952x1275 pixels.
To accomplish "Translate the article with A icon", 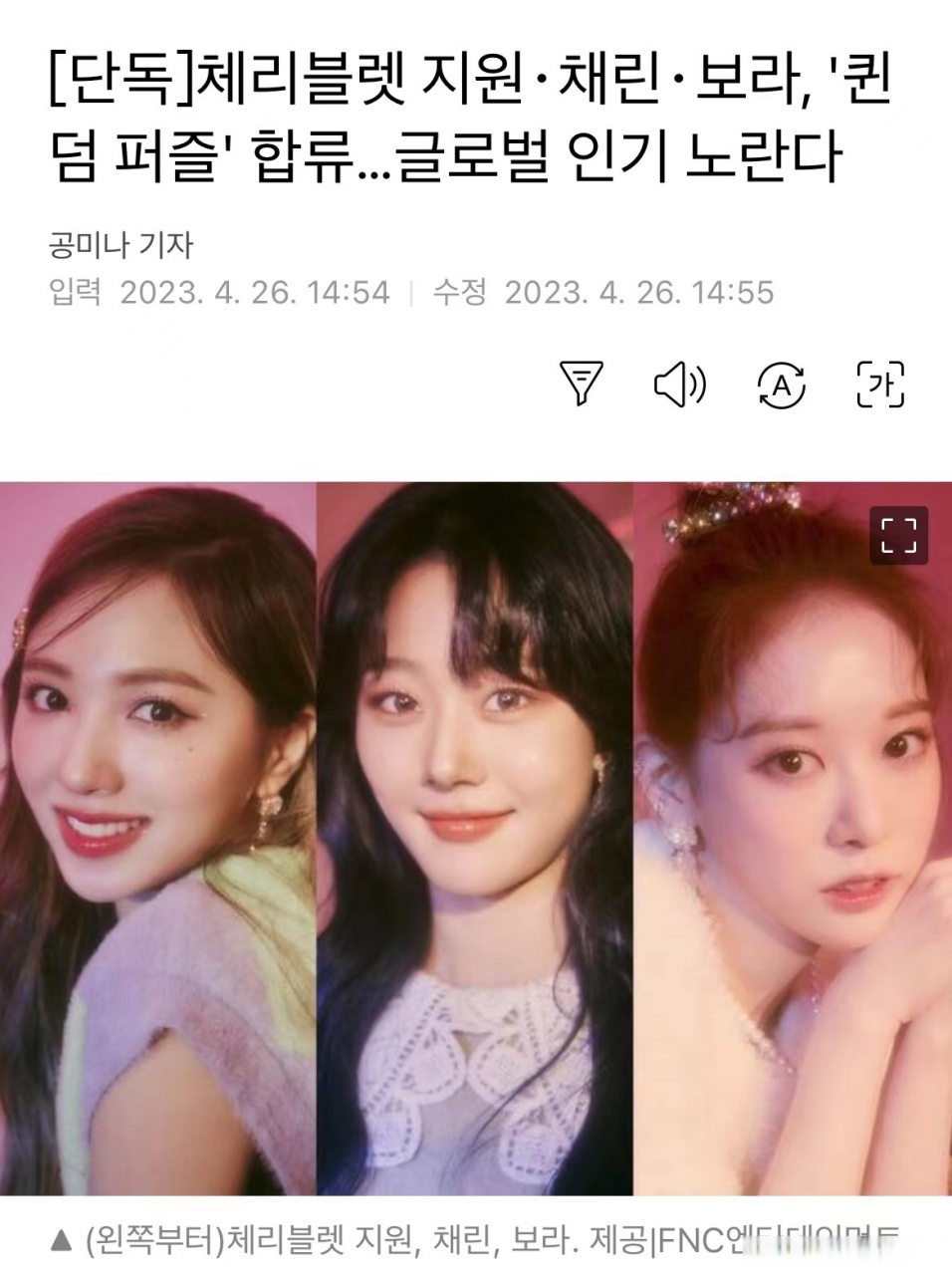I will pos(781,384).
